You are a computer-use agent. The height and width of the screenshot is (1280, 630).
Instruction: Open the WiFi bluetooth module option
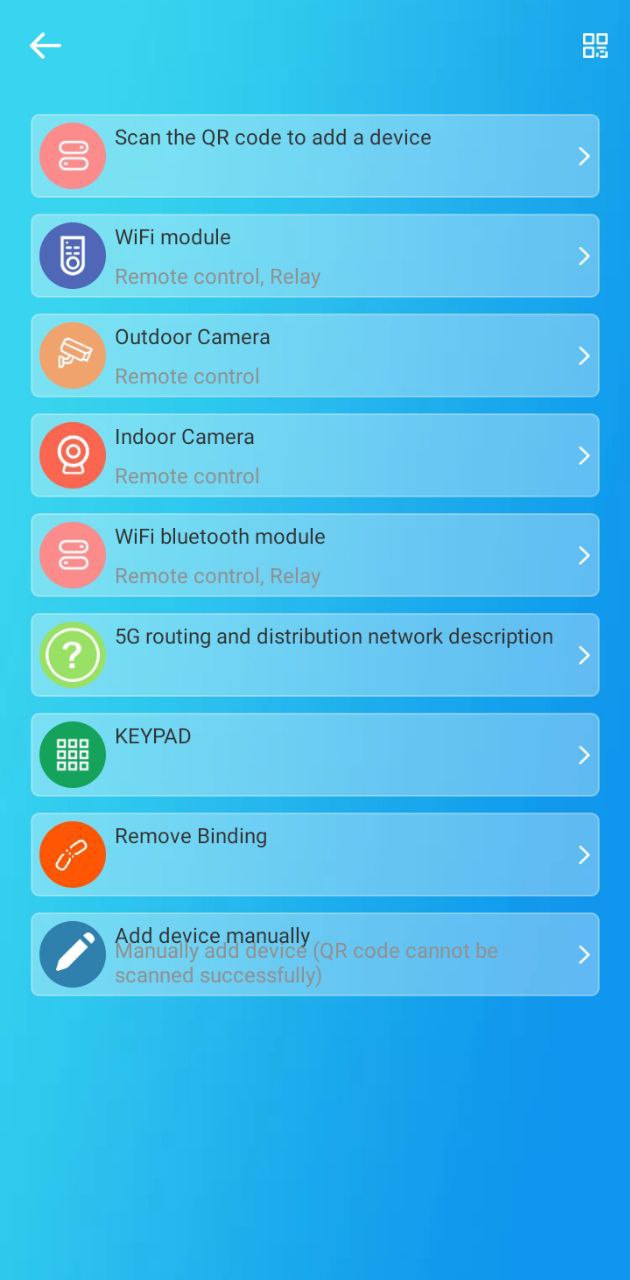tap(315, 556)
